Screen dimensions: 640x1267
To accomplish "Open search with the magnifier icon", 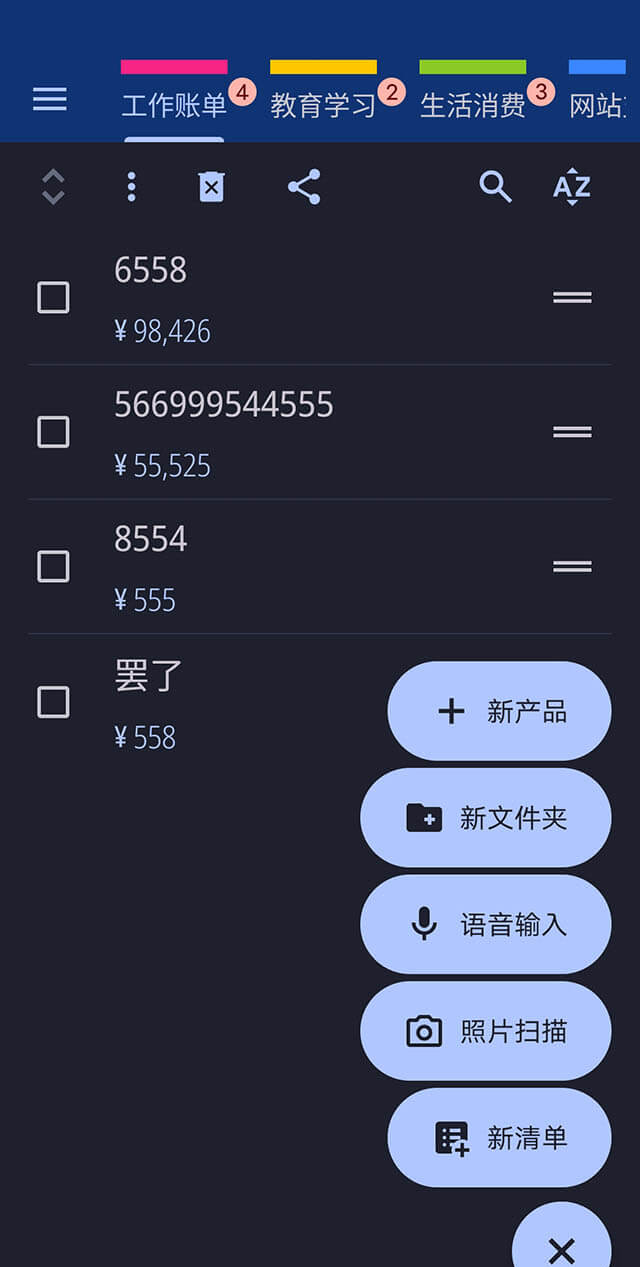I will point(495,187).
